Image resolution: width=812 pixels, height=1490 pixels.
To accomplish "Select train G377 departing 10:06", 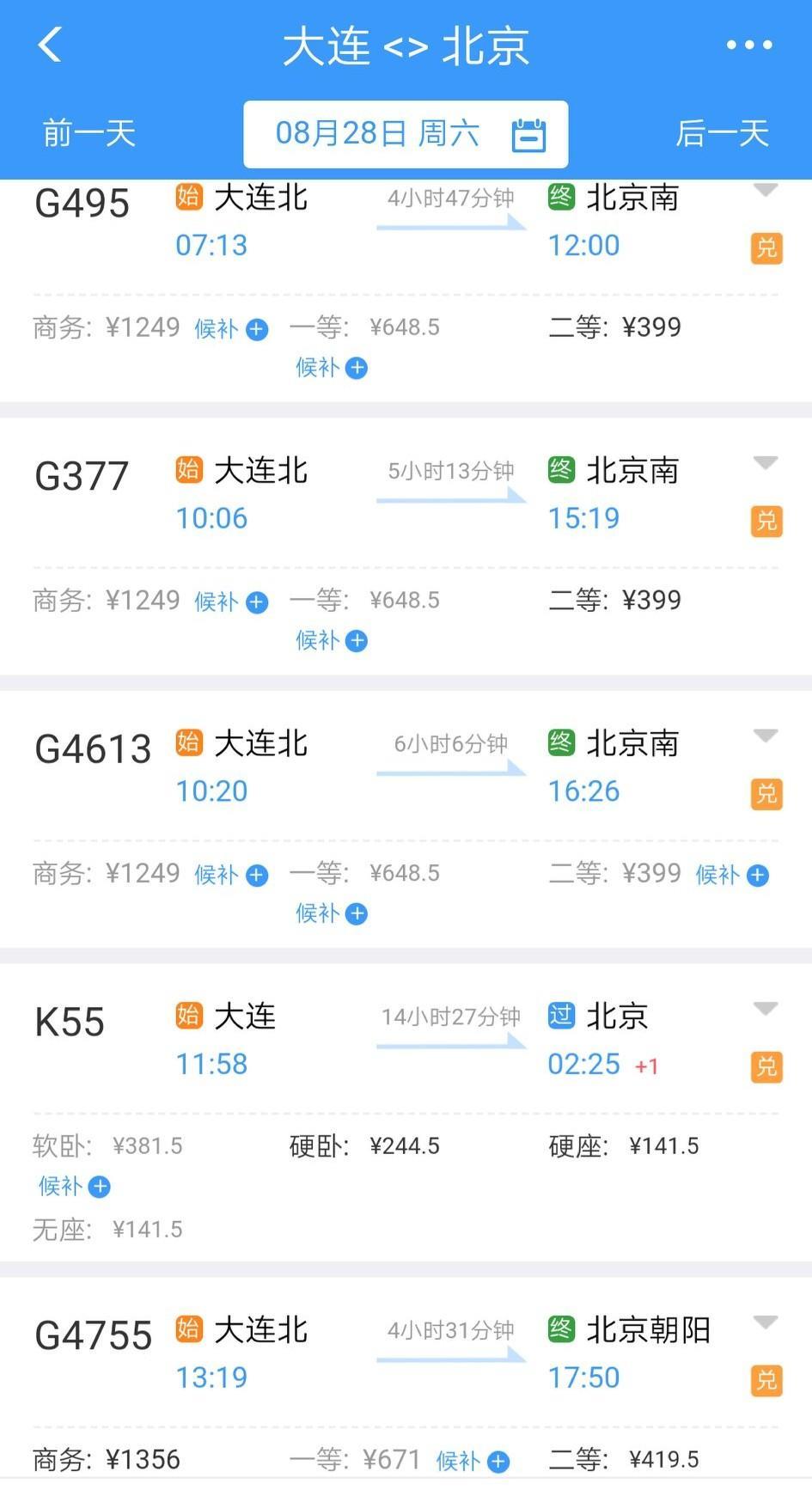I will 82,477.
